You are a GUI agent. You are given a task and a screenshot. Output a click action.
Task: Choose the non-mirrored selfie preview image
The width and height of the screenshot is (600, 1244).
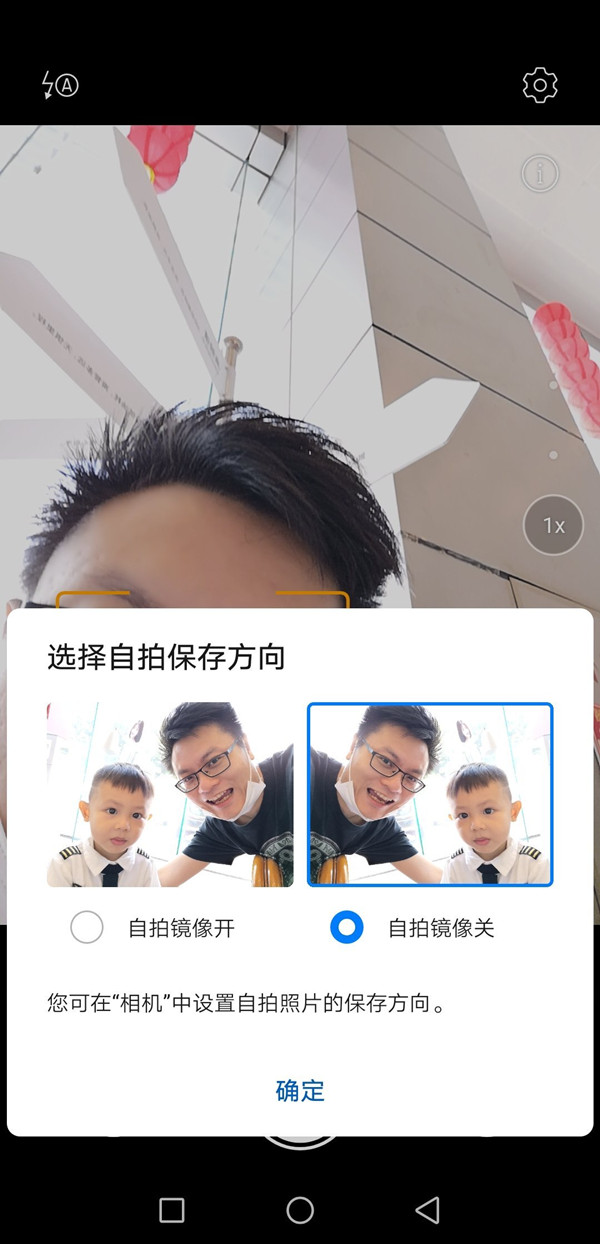point(430,795)
